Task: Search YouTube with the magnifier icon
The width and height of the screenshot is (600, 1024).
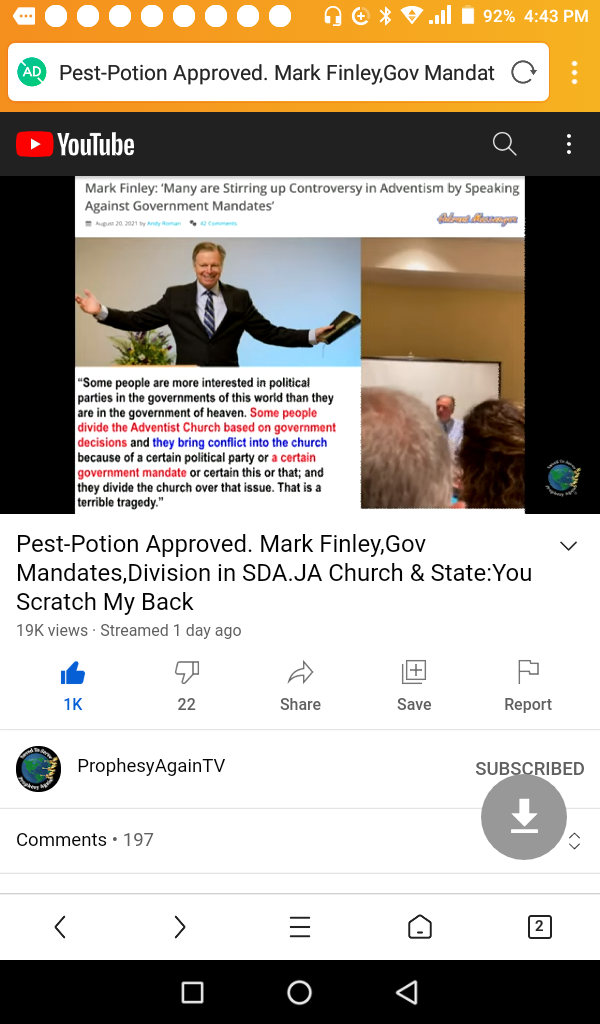Action: 505,145
